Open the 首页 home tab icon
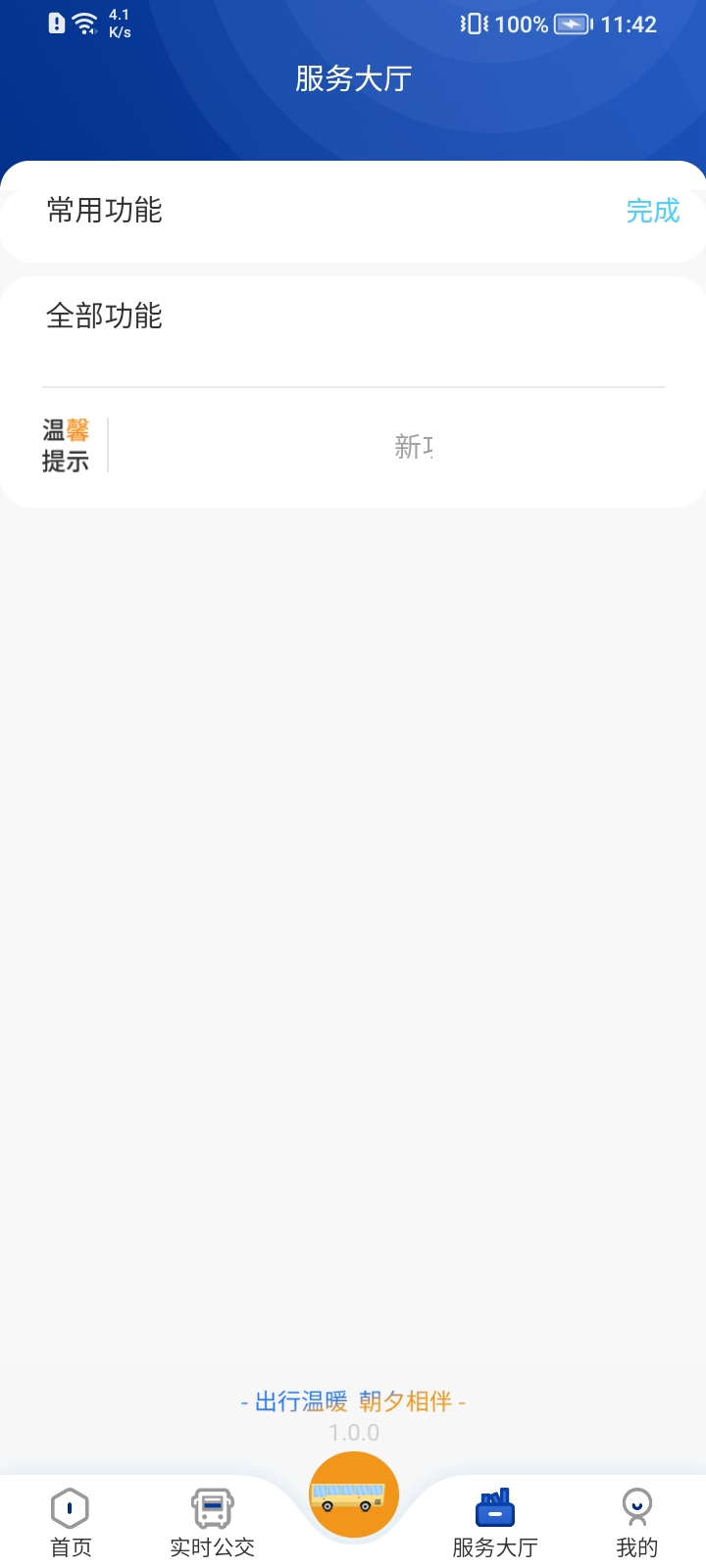706x1568 pixels. 69,1507
